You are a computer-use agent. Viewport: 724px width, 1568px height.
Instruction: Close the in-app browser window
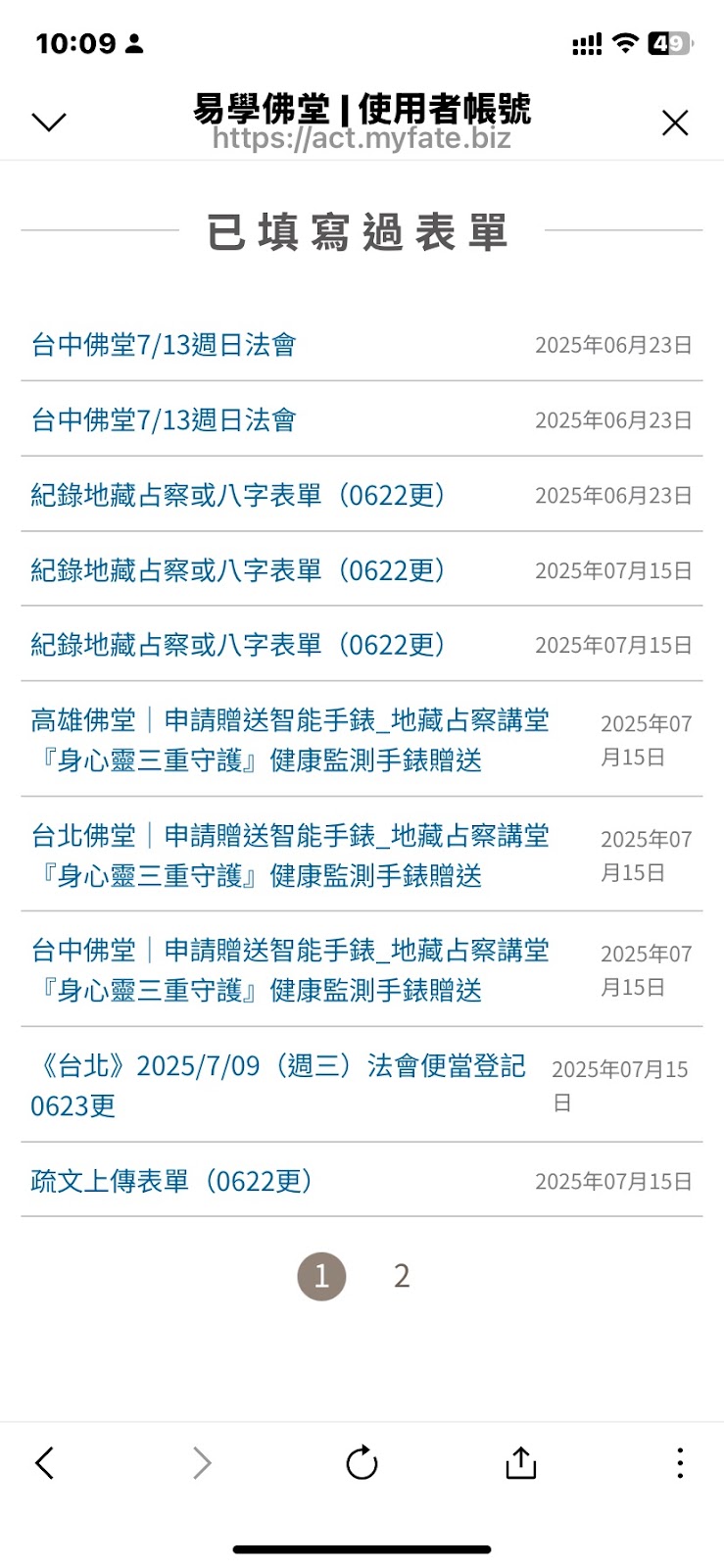click(x=675, y=122)
